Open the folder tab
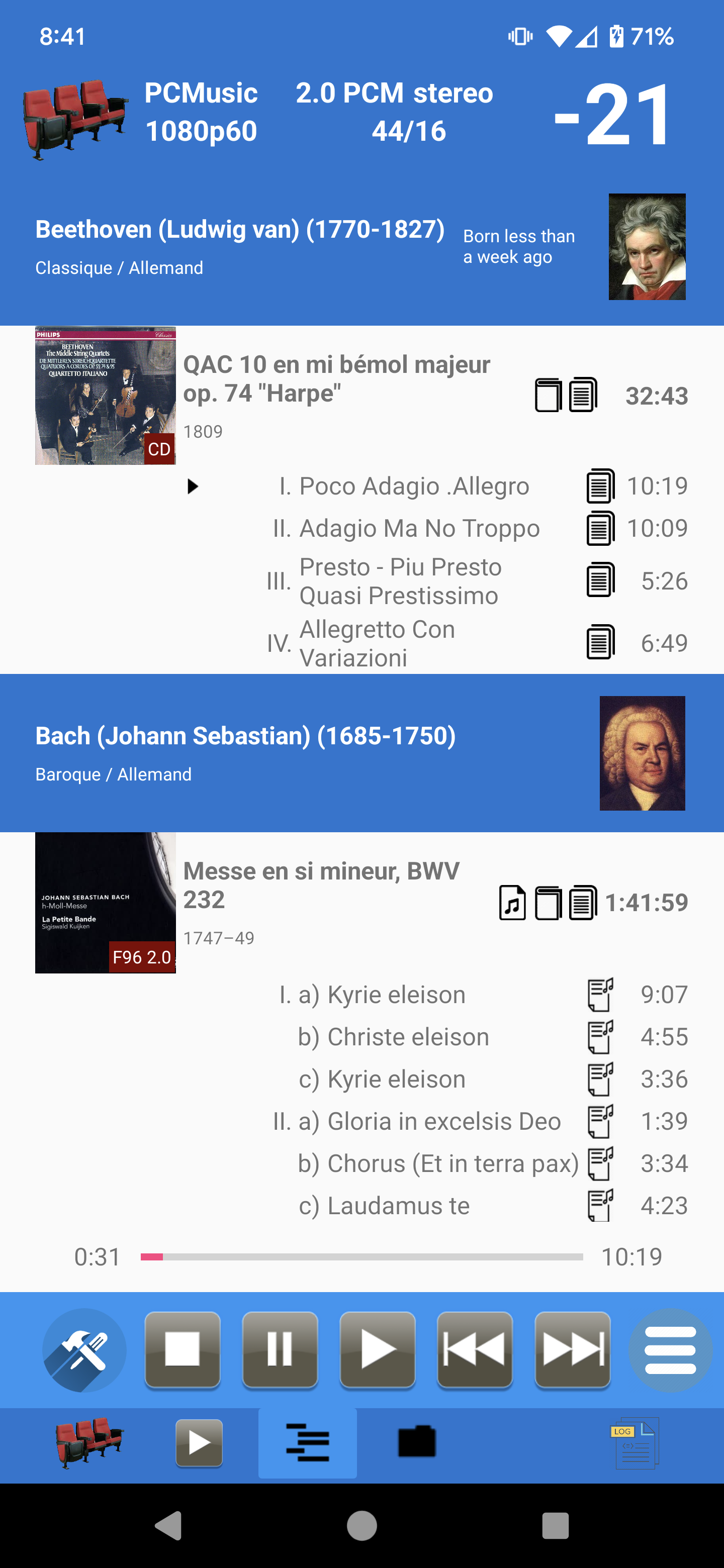The height and width of the screenshot is (1568, 724). point(417,1442)
